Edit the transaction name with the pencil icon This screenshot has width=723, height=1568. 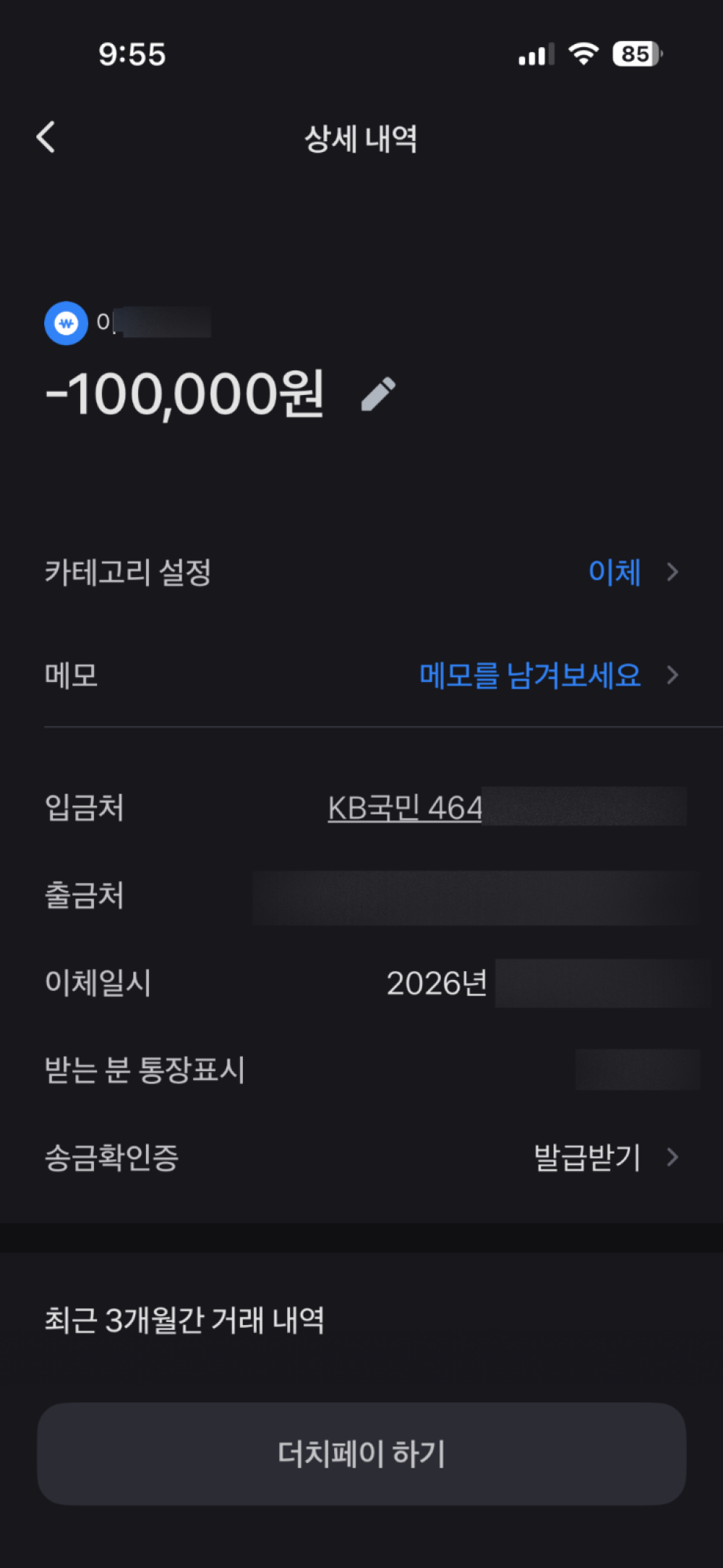378,394
